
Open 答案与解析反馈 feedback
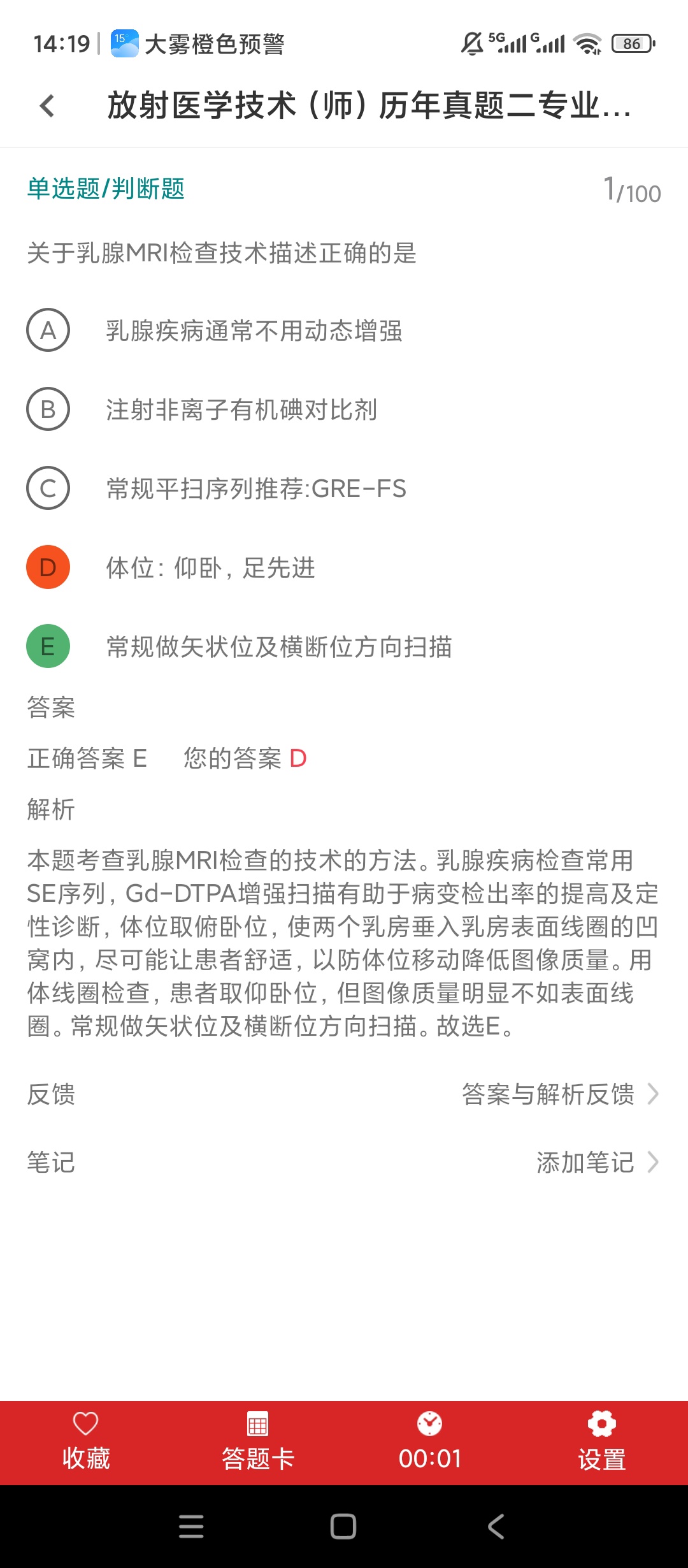coord(561,1094)
